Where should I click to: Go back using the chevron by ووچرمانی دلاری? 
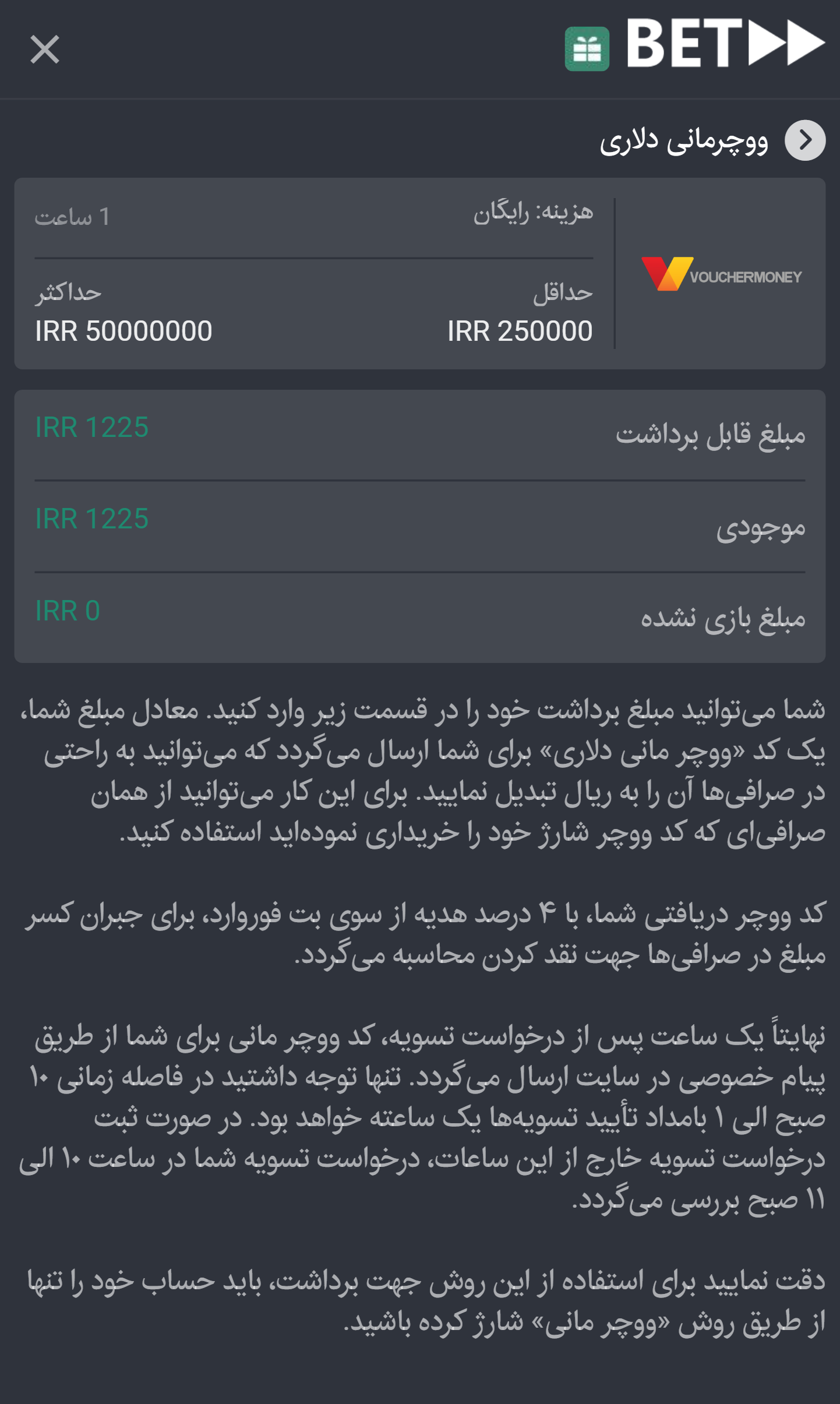pos(805,140)
